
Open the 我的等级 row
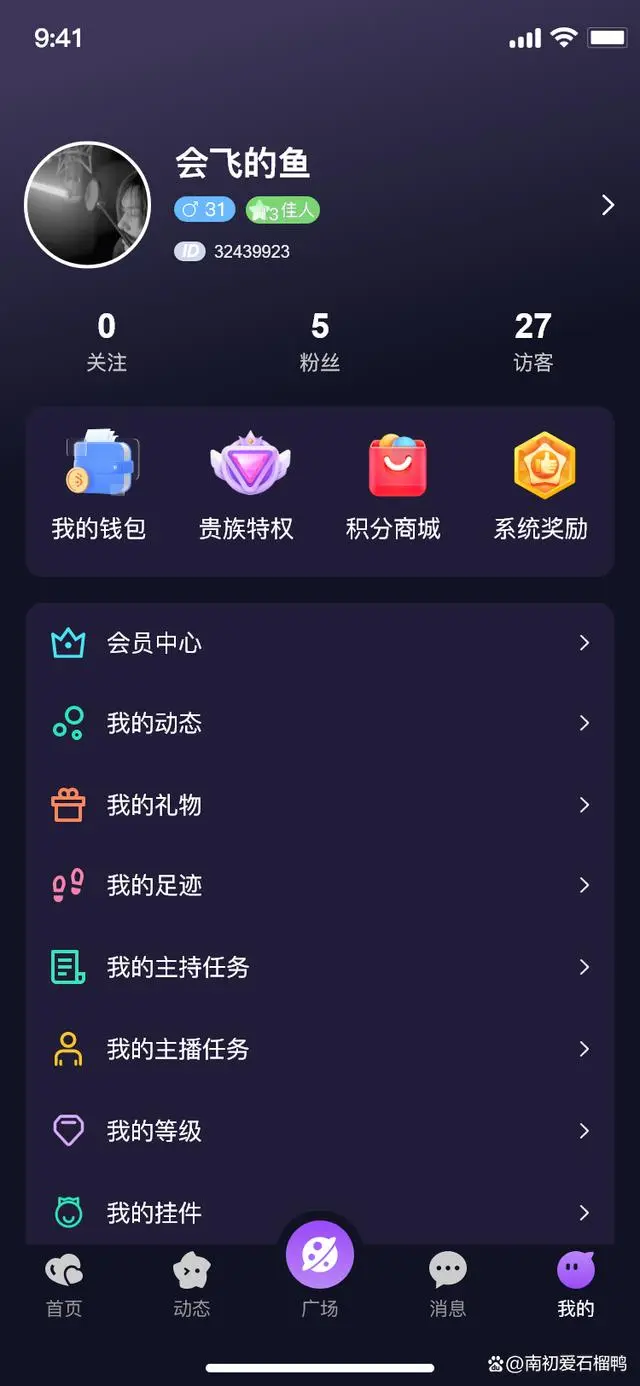point(320,1131)
